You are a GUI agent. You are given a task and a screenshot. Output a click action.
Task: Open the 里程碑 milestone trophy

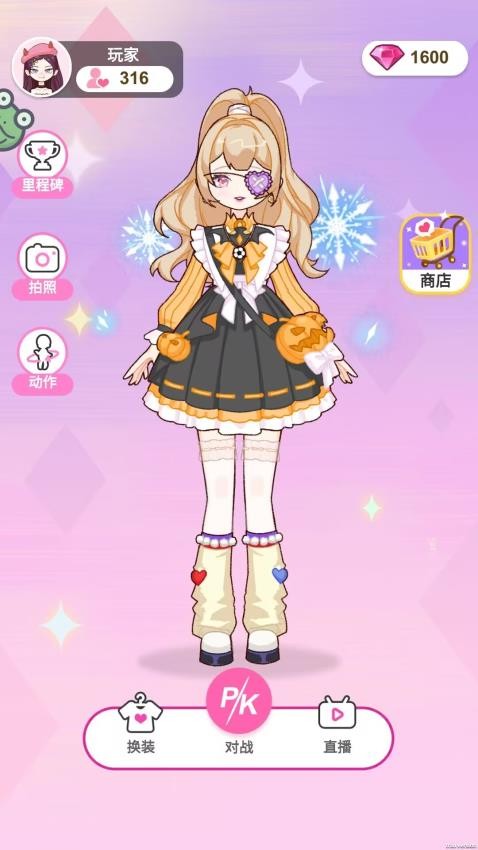coord(42,164)
